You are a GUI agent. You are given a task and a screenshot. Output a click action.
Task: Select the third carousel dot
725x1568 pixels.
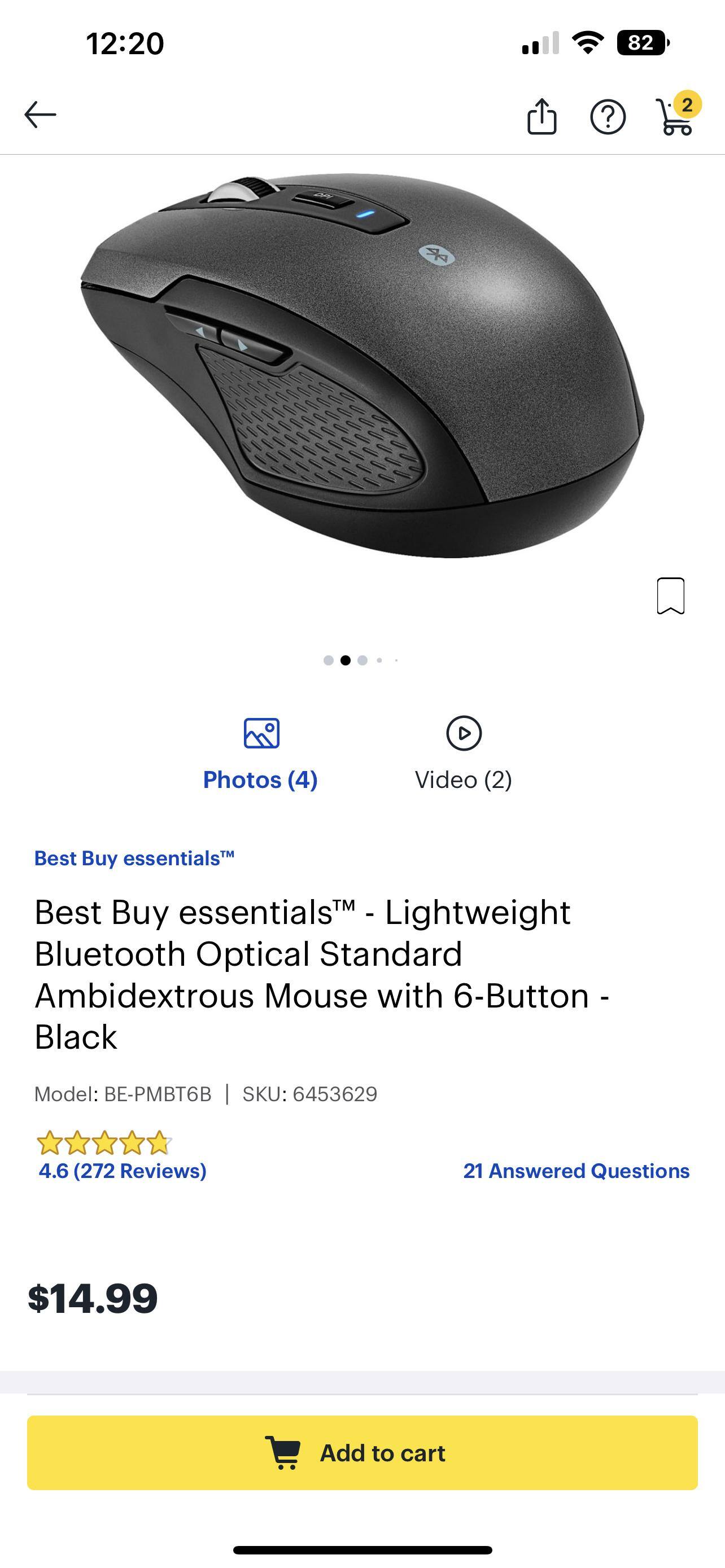pyautogui.click(x=363, y=660)
